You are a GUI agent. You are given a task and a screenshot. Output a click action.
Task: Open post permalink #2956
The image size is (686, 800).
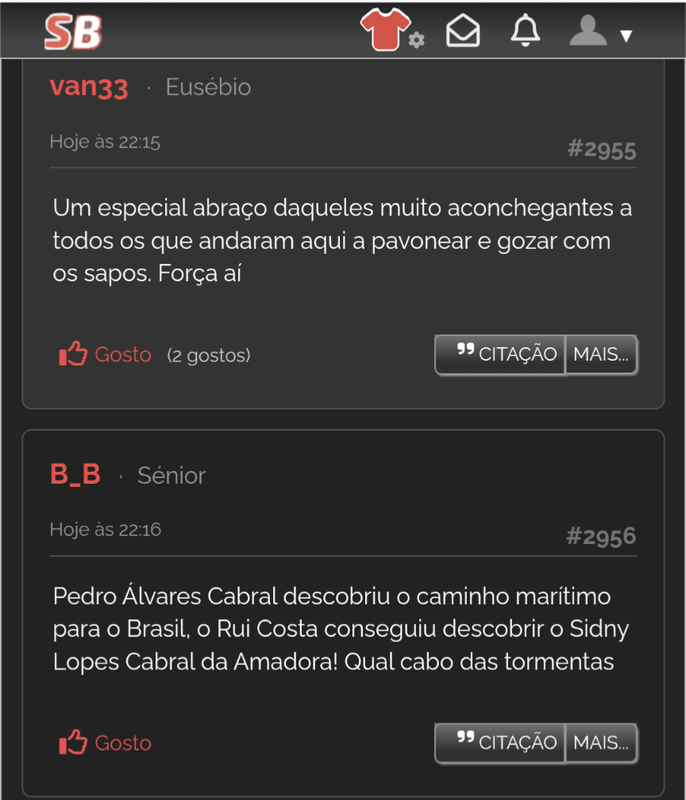(x=601, y=536)
